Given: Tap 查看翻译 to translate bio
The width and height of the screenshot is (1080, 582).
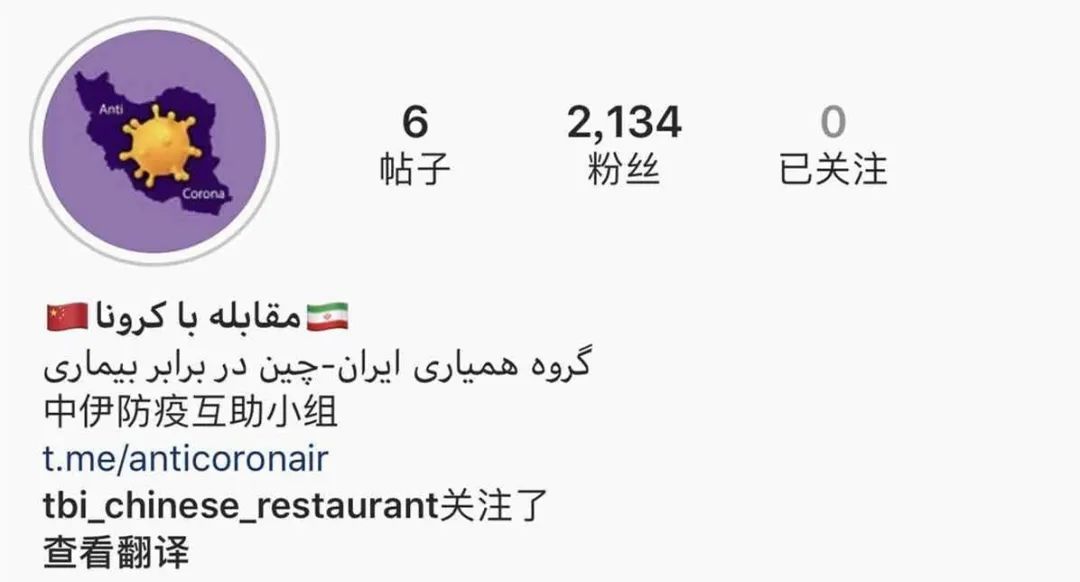Looking at the screenshot, I should click(x=116, y=551).
